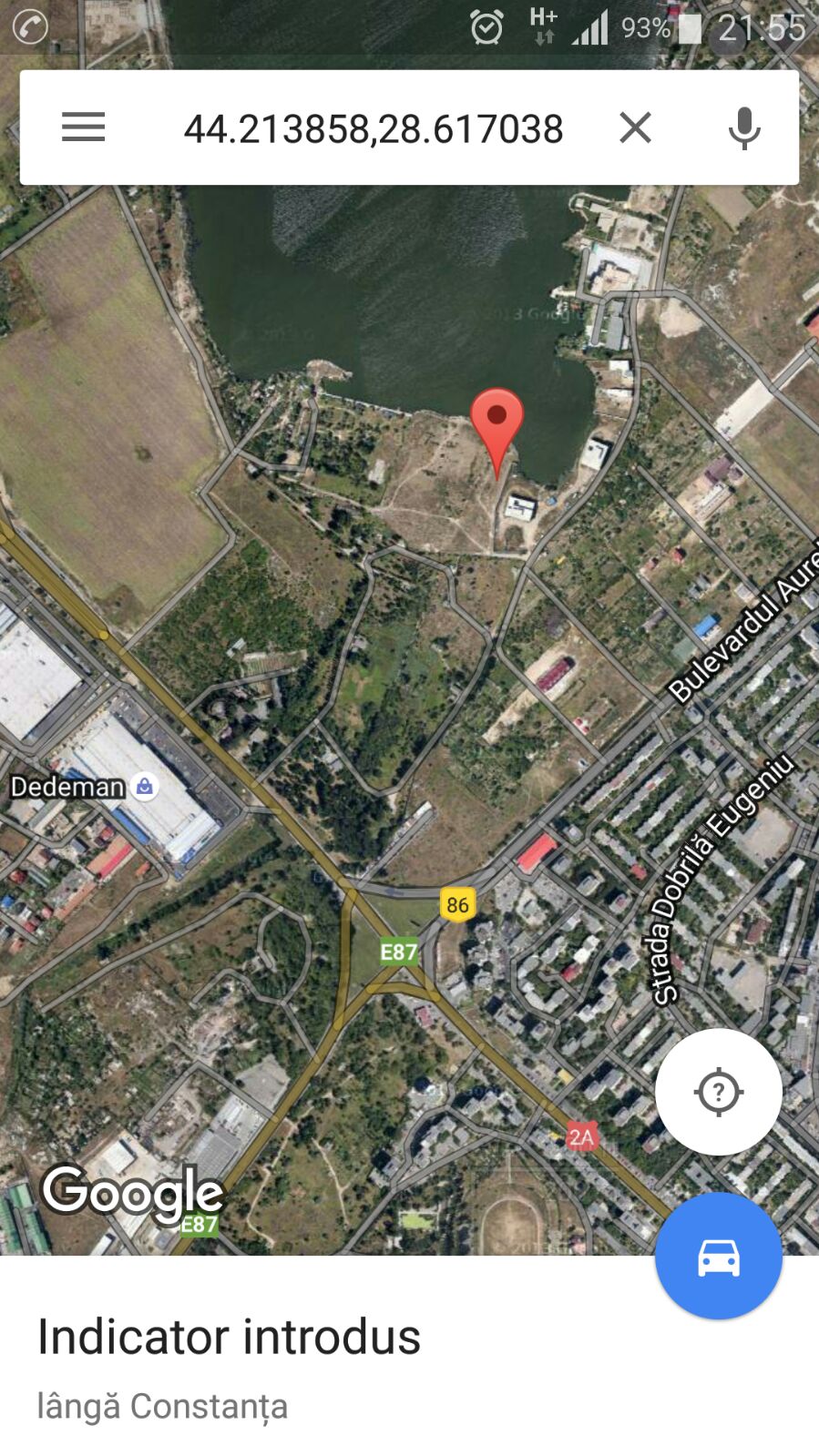Start voice search with microphone
Viewport: 819px width, 1456px height.
click(x=744, y=127)
